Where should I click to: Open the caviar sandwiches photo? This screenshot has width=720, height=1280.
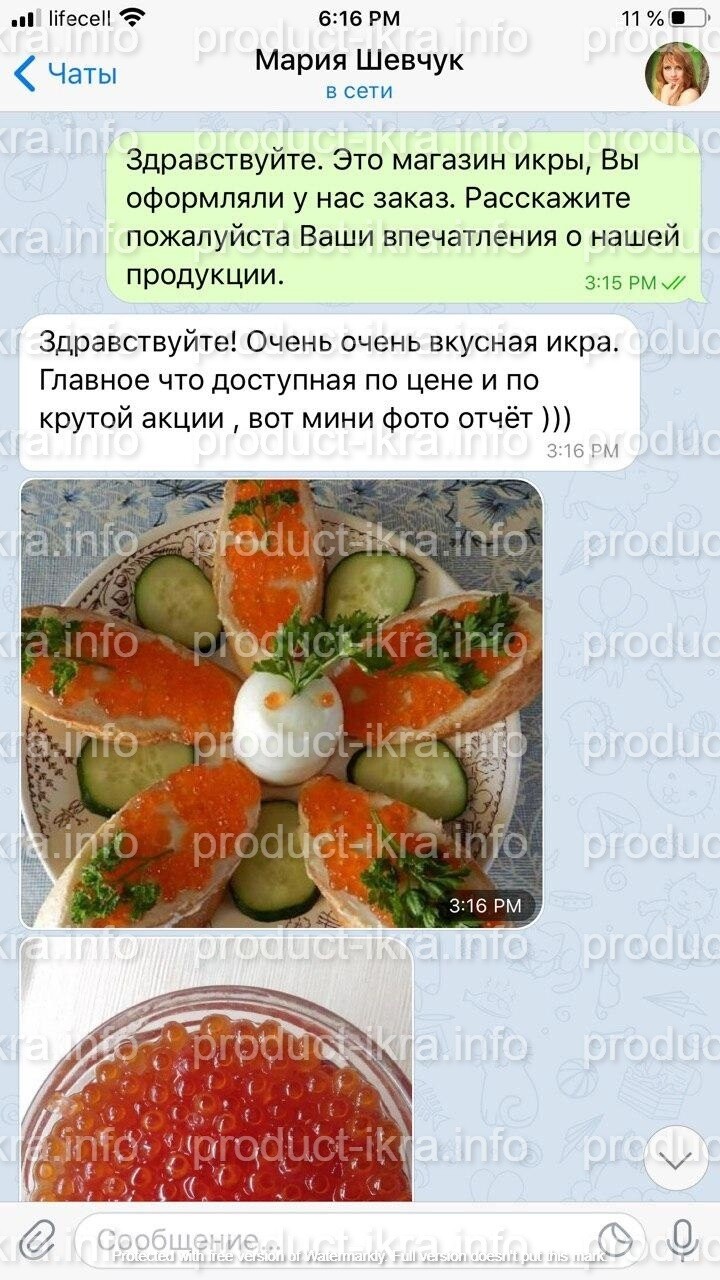(x=282, y=703)
